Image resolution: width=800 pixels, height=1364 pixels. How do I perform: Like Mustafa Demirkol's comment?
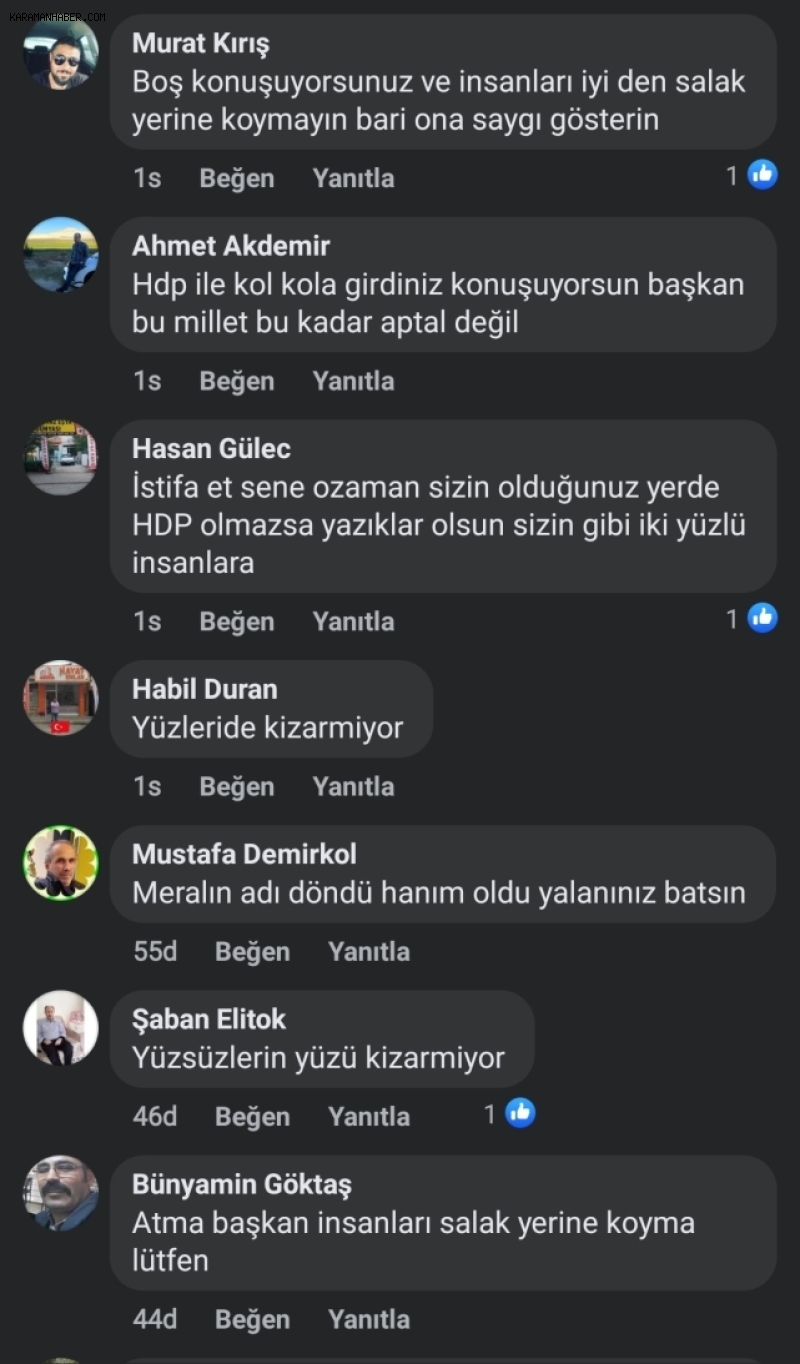click(252, 951)
